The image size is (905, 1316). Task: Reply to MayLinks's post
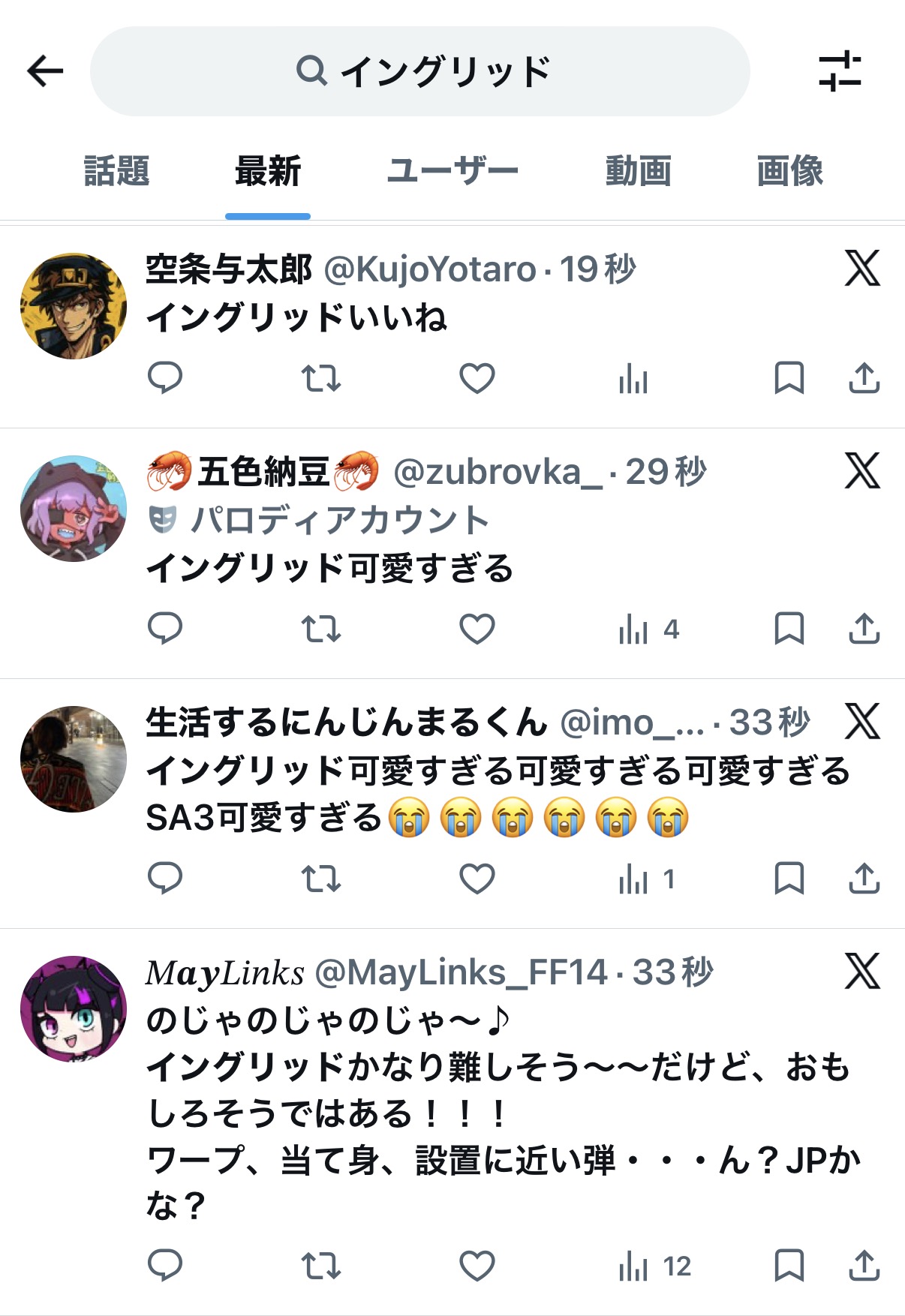pyautogui.click(x=165, y=1266)
